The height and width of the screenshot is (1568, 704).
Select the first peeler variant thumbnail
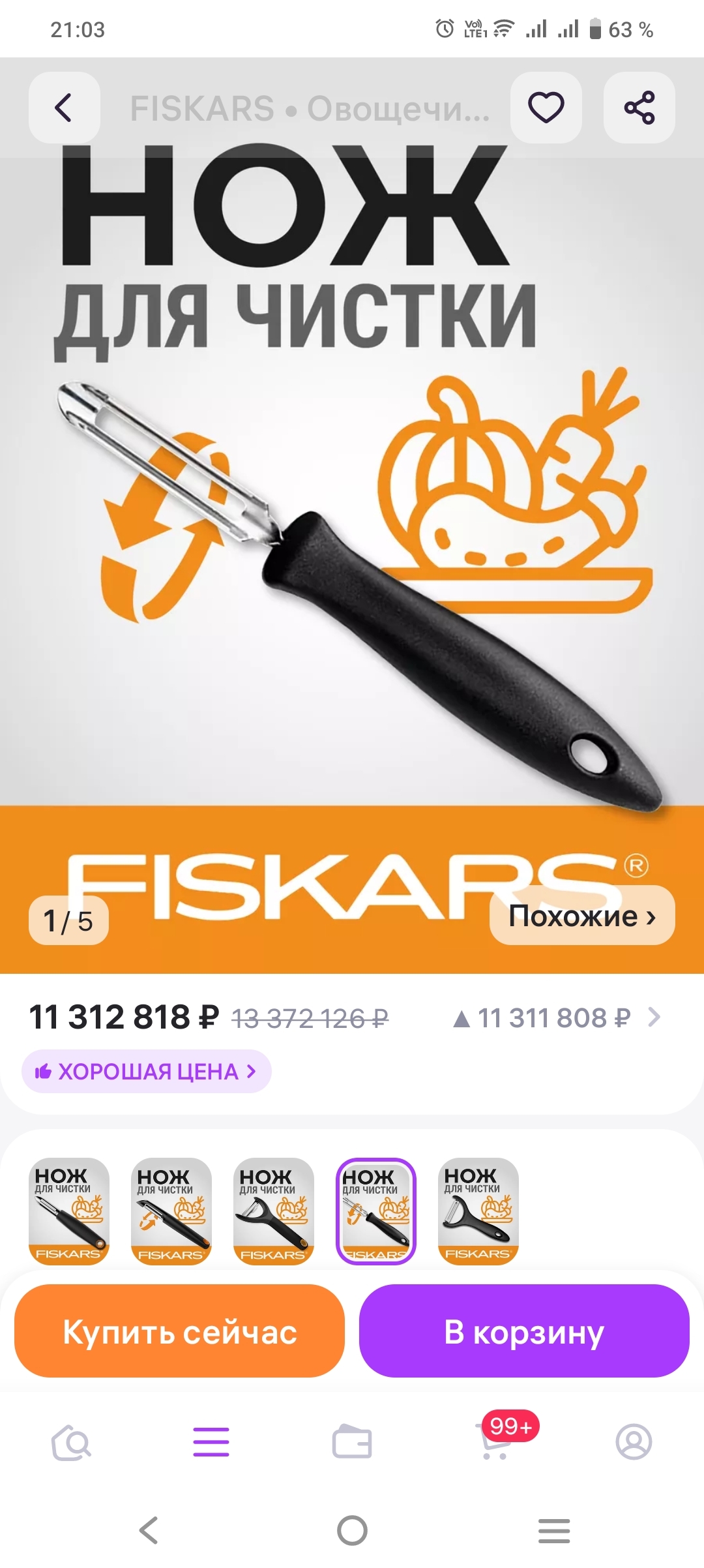(x=69, y=1211)
